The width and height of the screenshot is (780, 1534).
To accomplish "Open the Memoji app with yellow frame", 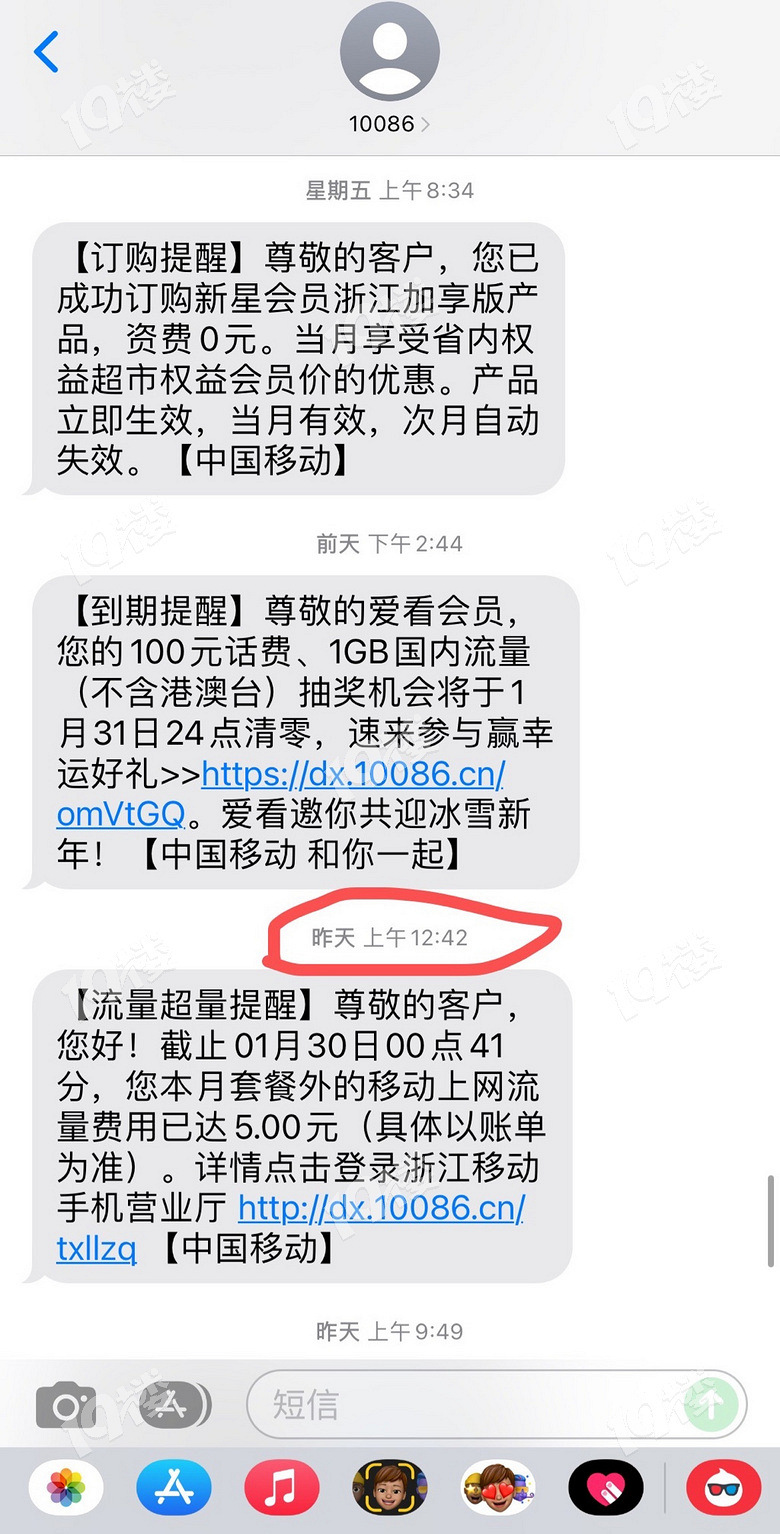I will coord(390,1487).
